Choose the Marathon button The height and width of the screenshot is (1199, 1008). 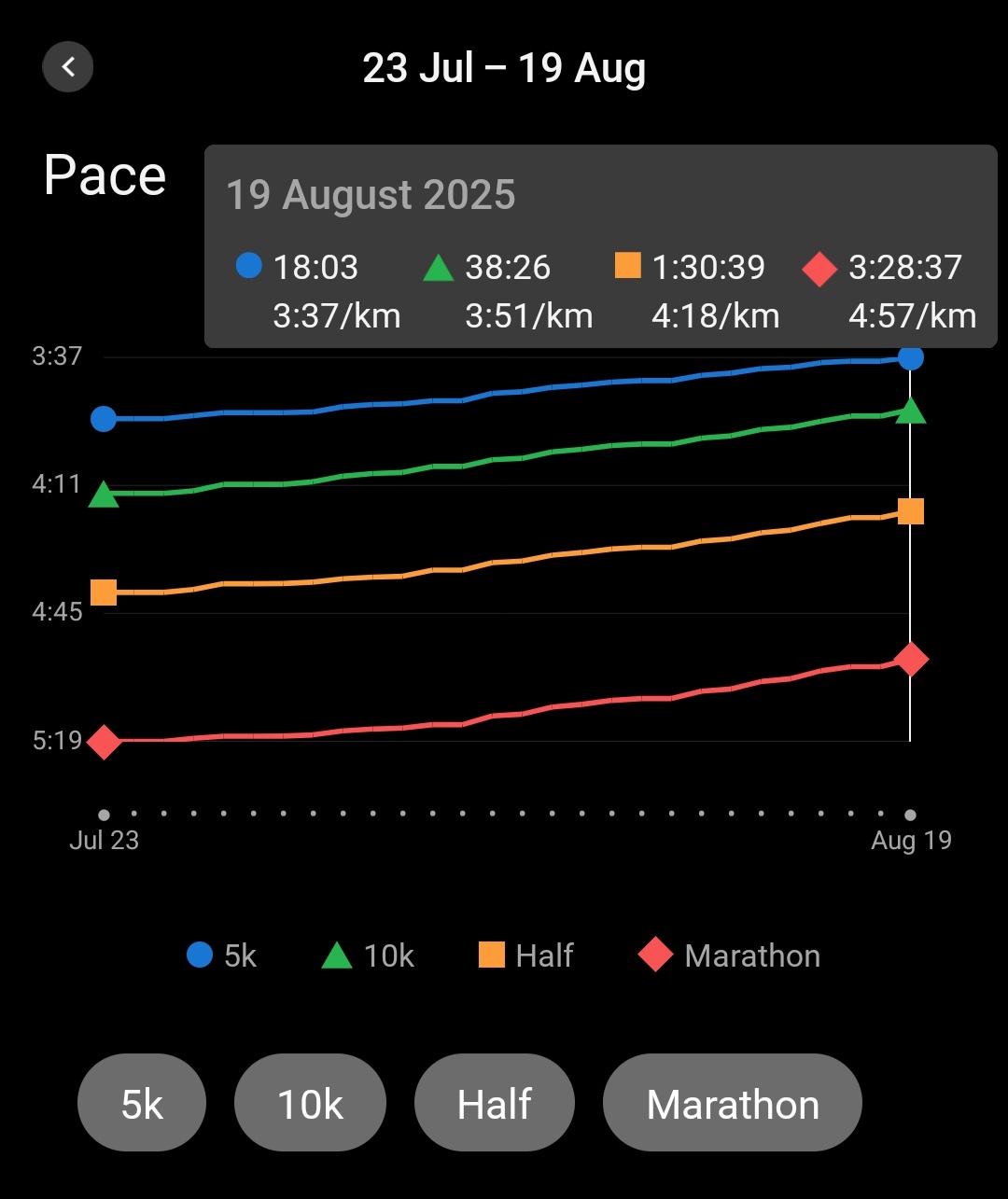click(733, 1104)
